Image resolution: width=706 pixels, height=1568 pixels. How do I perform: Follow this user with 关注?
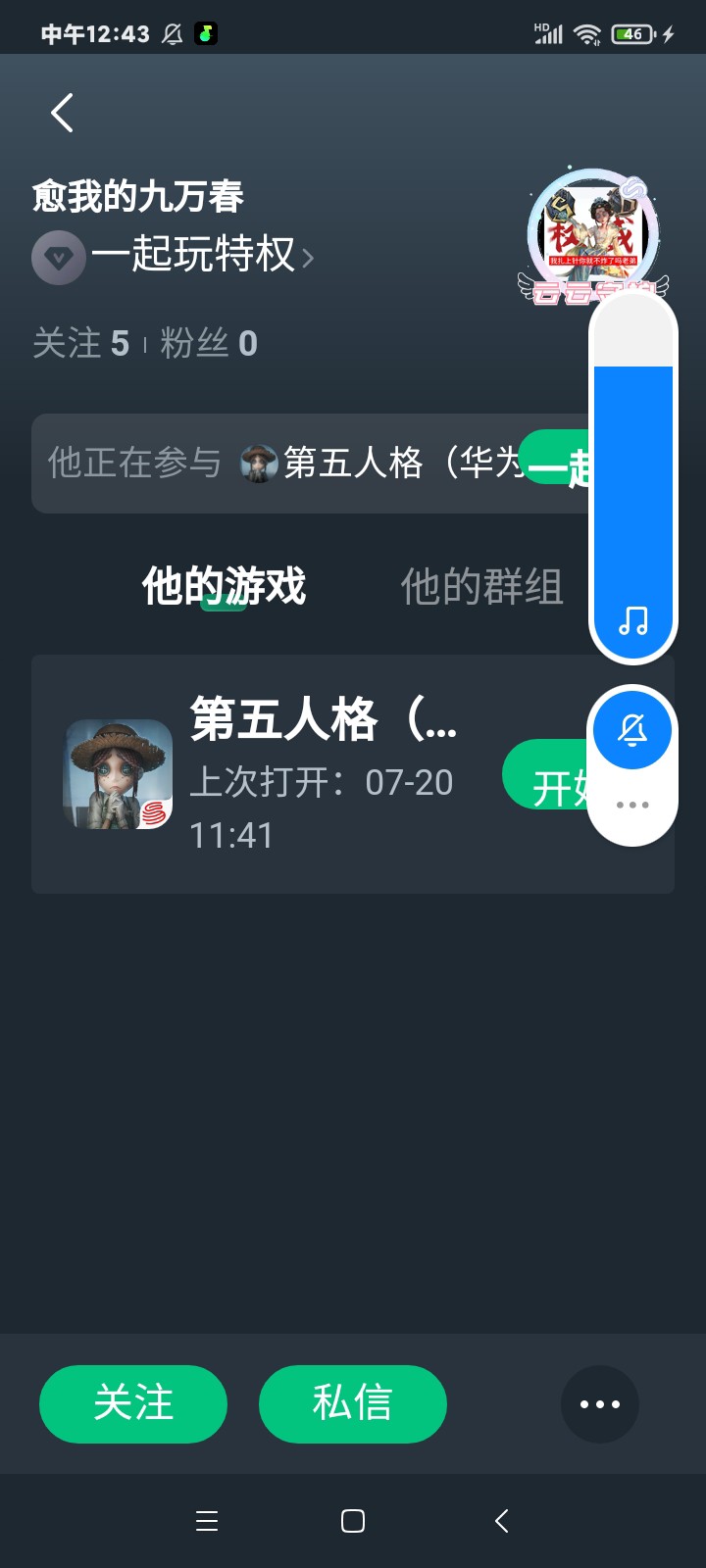point(133,1403)
